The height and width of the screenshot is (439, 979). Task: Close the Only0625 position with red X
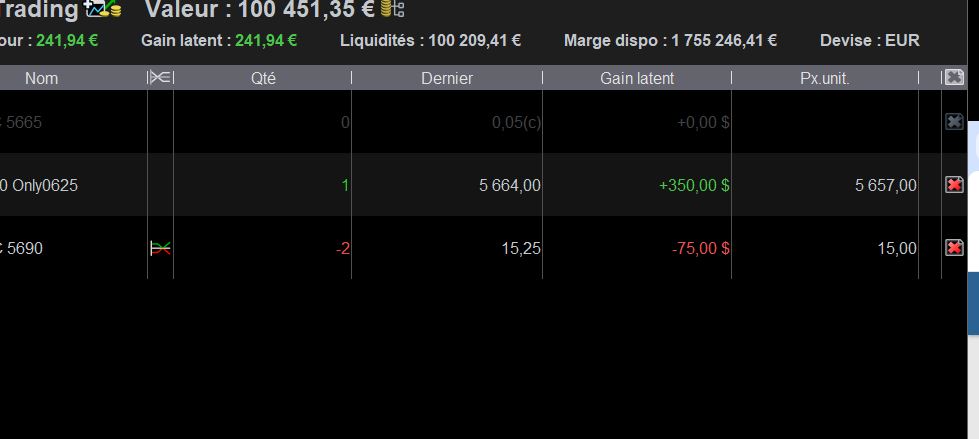tap(954, 184)
